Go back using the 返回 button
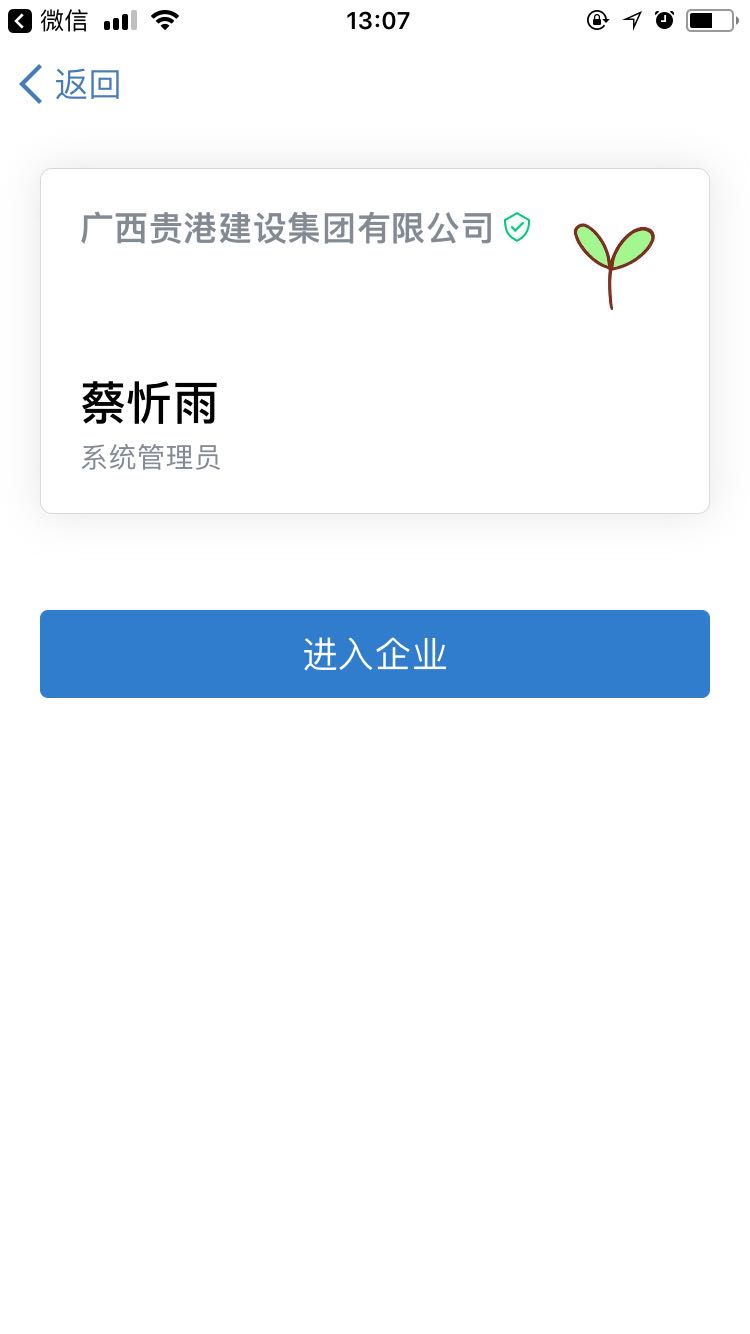The image size is (750, 1334). pos(70,85)
